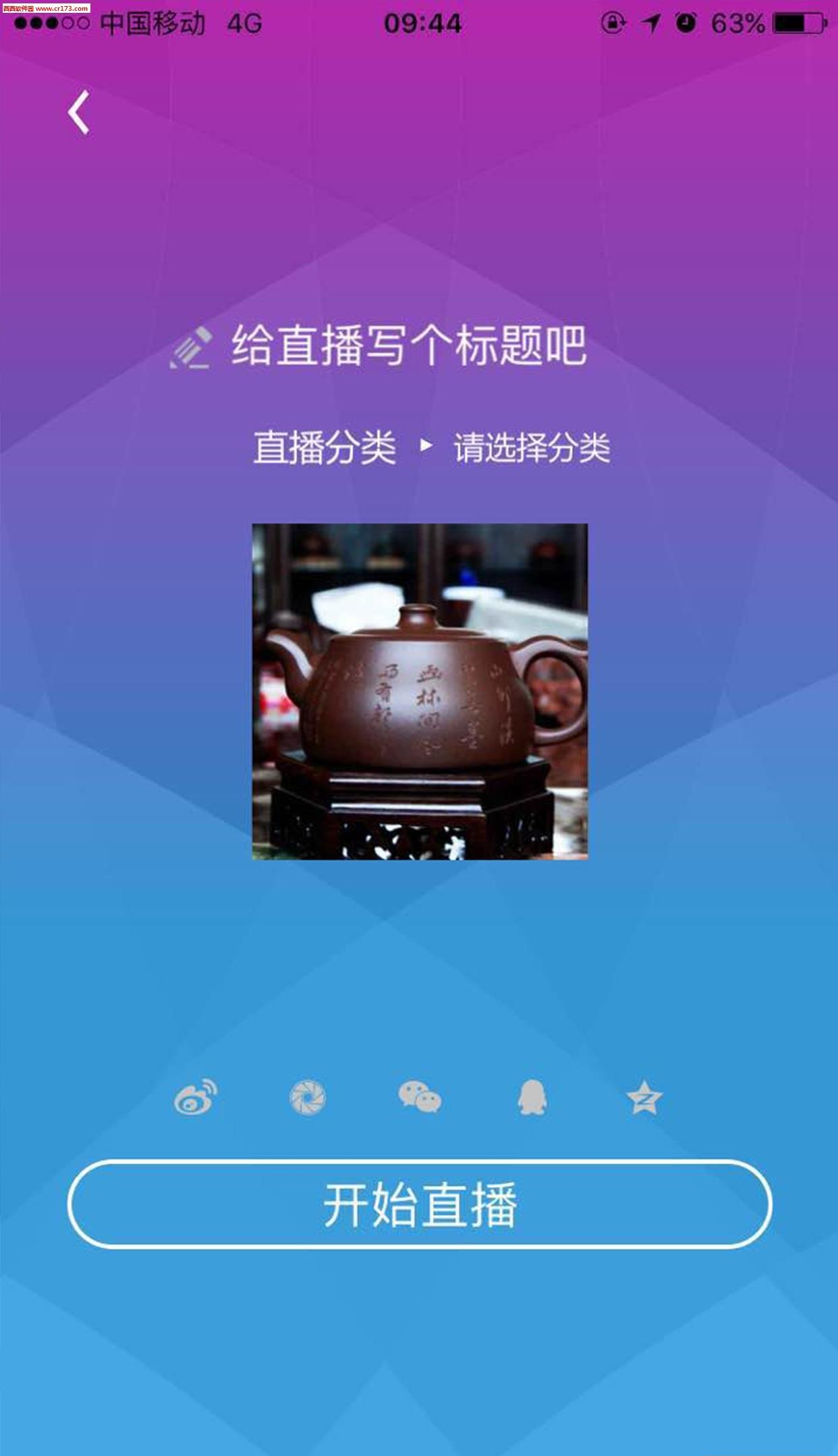Share to QQ
The image size is (838, 1456).
click(x=532, y=1098)
